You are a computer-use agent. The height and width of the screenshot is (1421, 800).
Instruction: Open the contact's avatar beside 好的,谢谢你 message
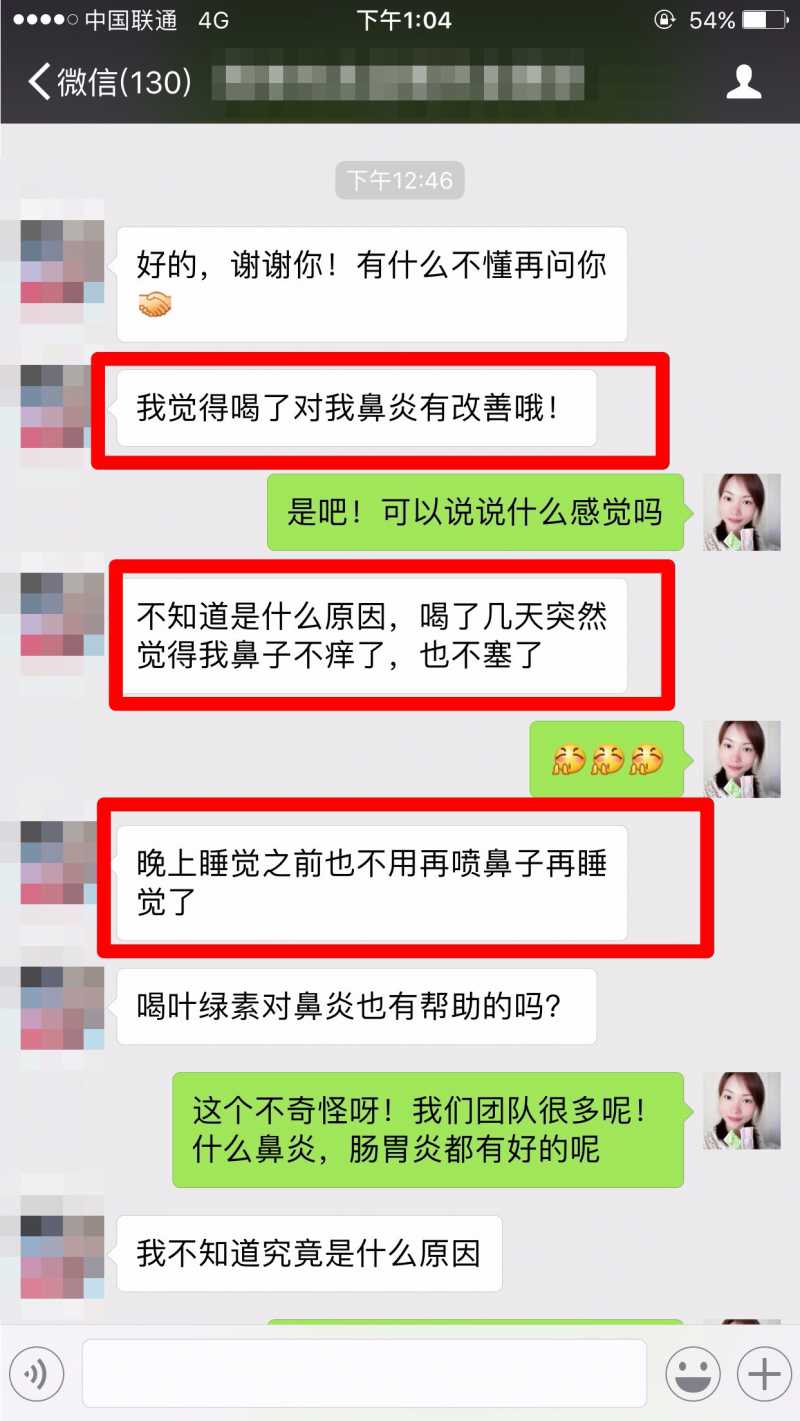point(62,262)
